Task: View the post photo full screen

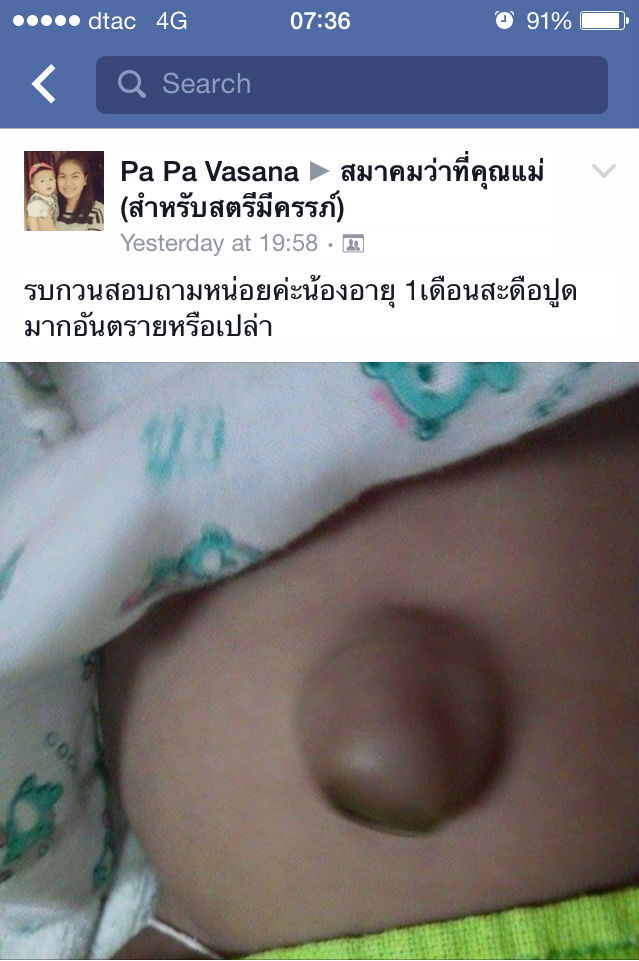Action: [320, 660]
